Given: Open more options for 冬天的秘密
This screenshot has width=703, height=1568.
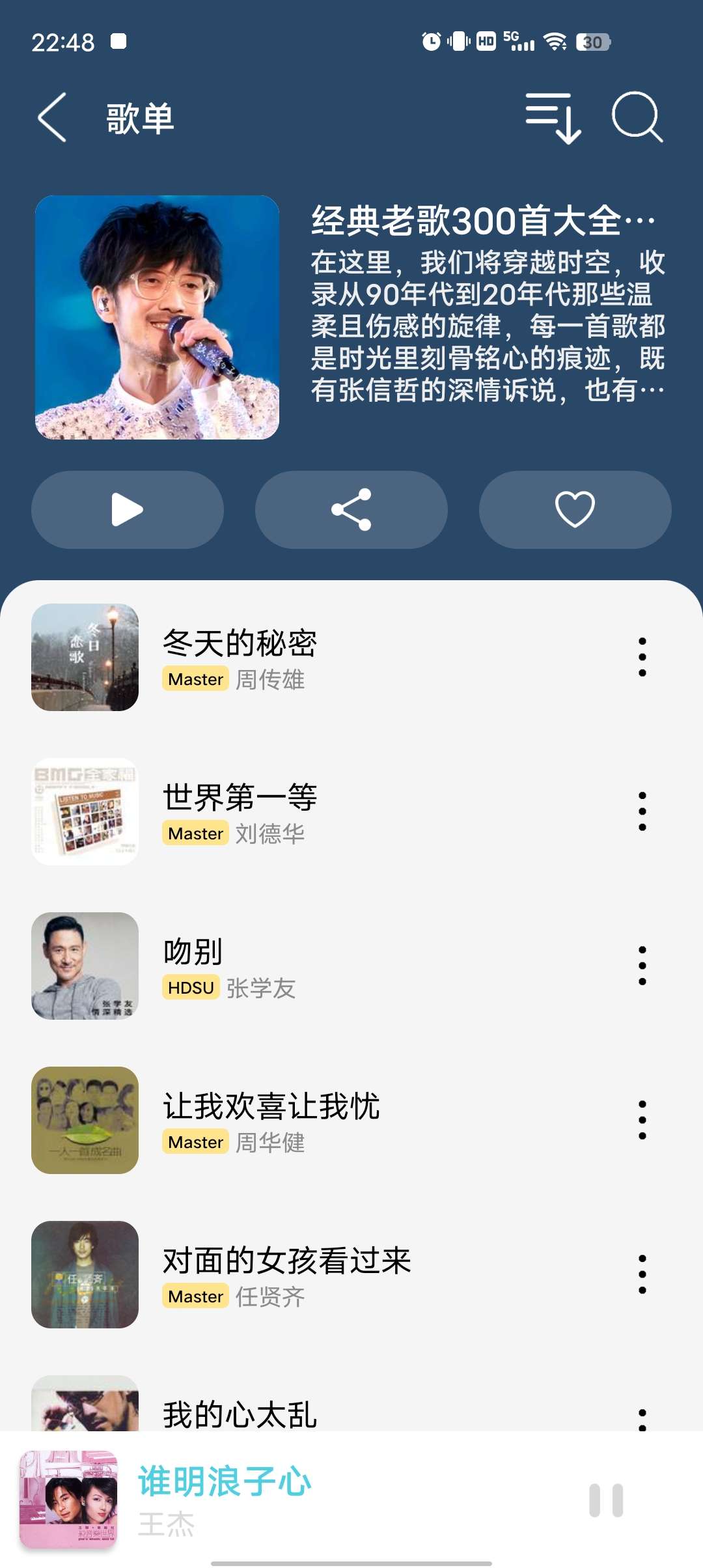Looking at the screenshot, I should click(x=642, y=657).
